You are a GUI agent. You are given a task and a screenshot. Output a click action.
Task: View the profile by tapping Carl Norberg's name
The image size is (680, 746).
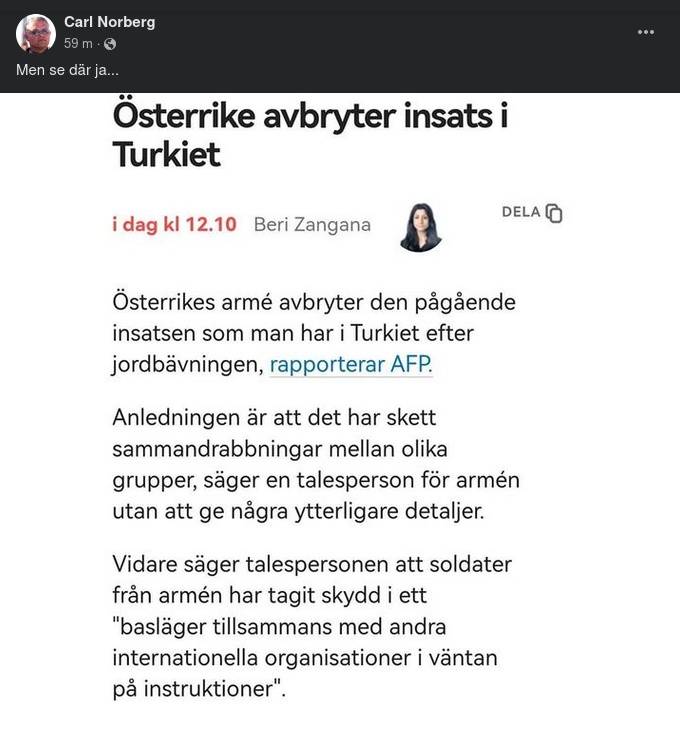(109, 22)
